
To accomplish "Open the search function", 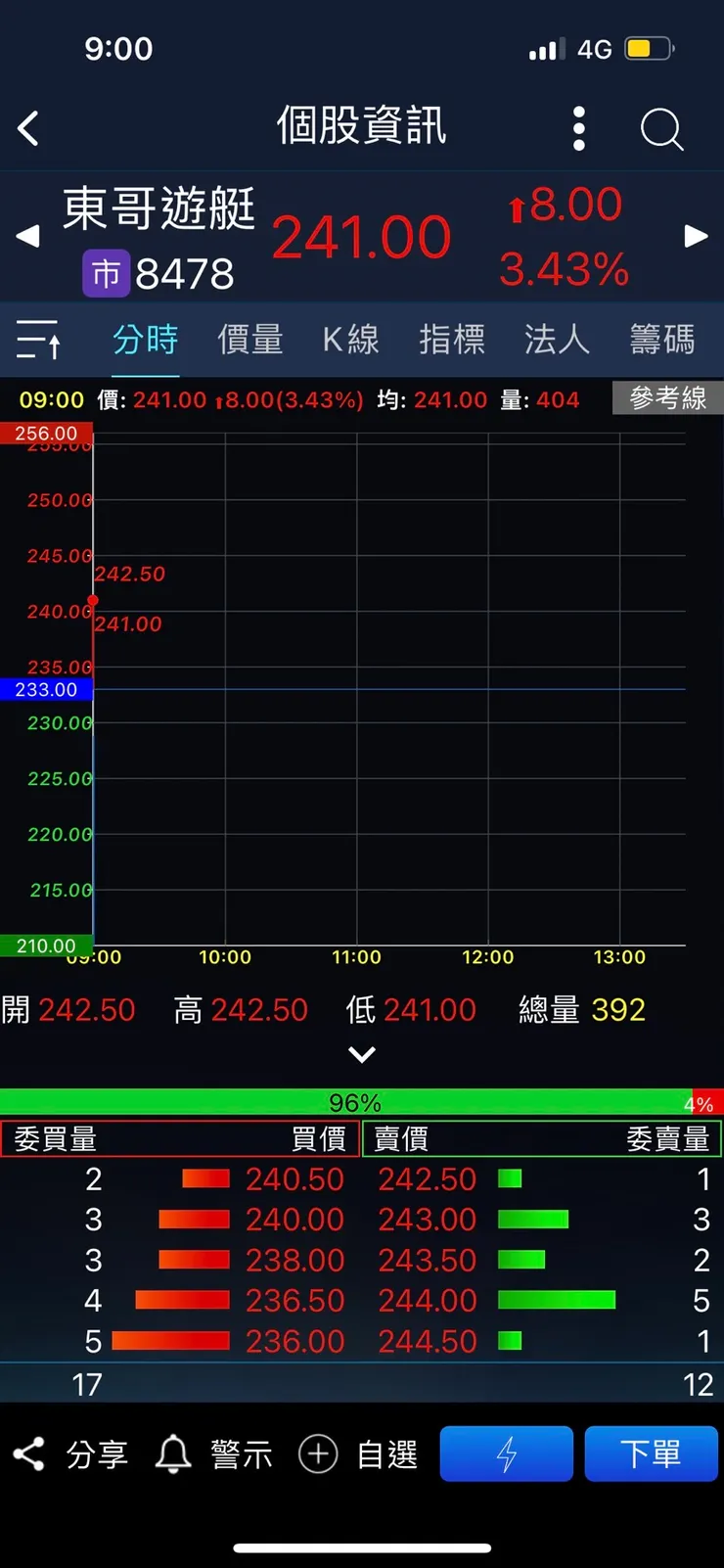I will point(661,128).
